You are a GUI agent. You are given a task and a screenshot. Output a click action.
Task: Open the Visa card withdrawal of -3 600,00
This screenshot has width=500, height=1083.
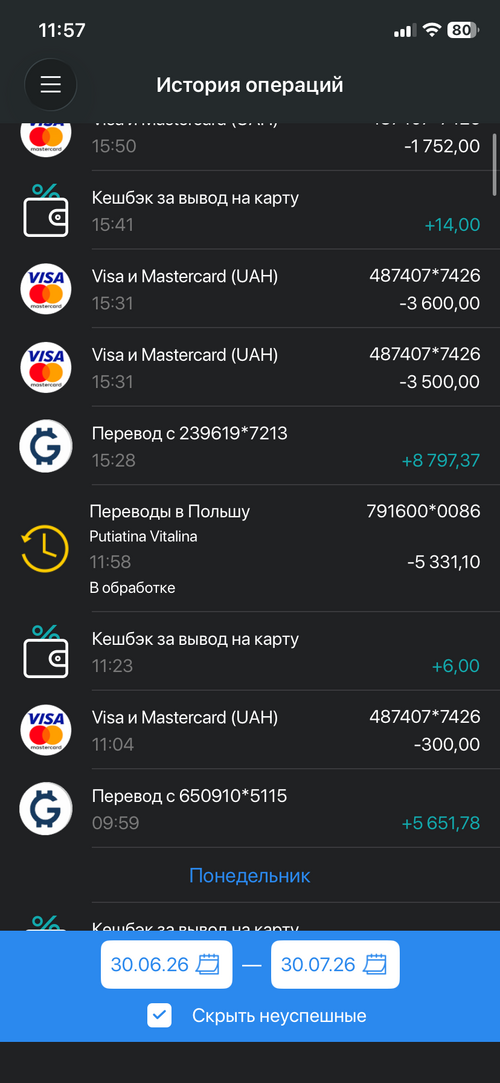pos(250,289)
